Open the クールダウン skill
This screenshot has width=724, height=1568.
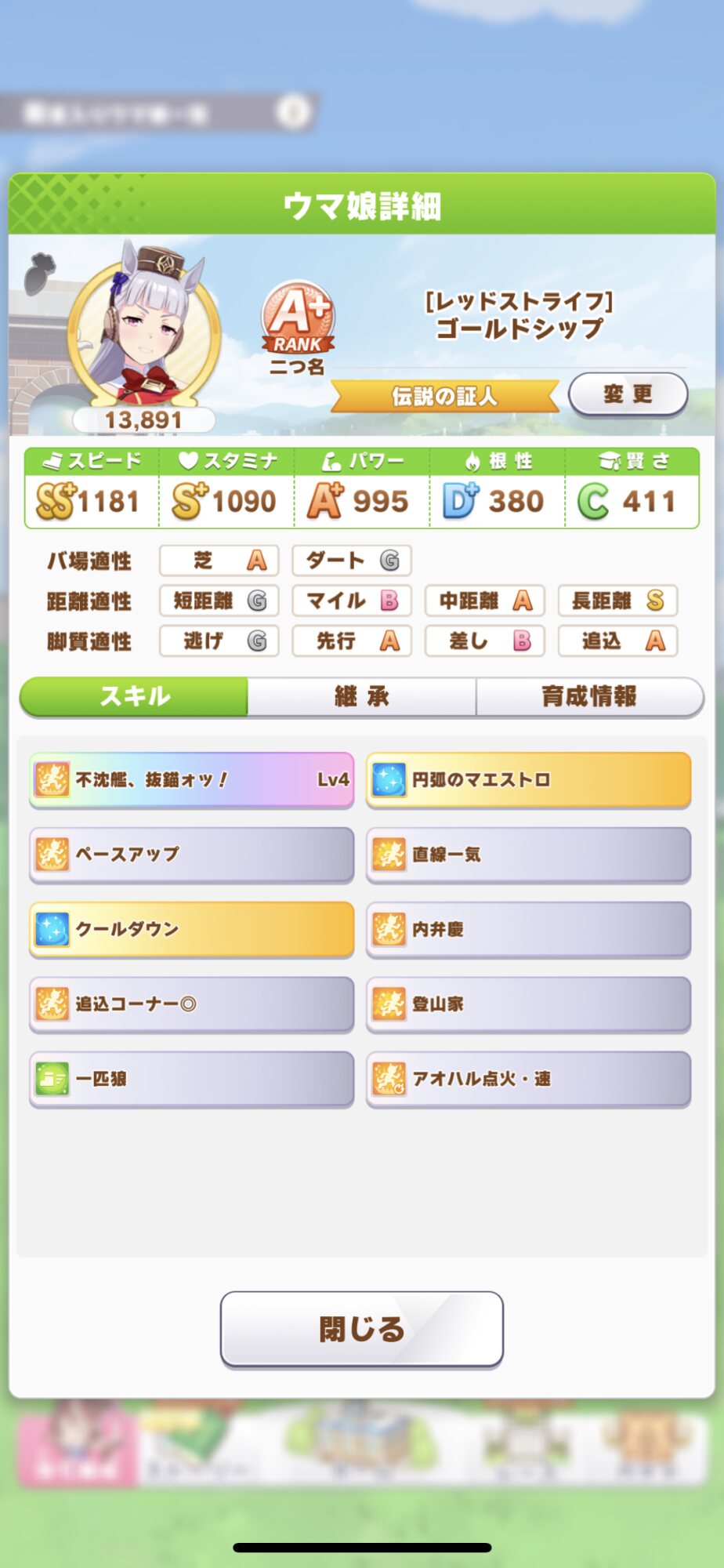pyautogui.click(x=191, y=929)
